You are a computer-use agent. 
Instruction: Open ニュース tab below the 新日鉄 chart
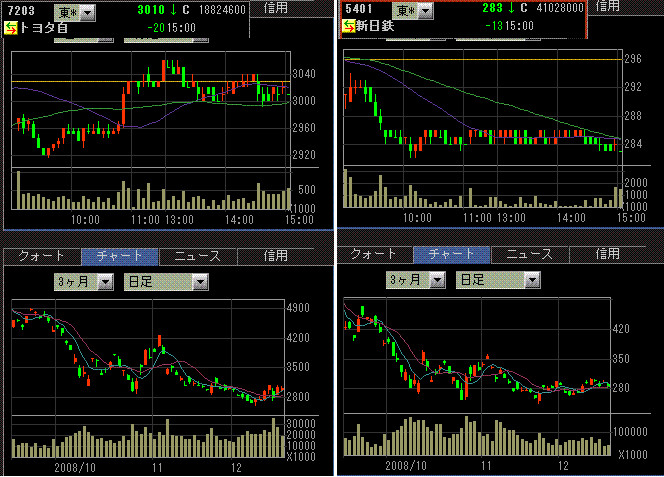point(529,254)
